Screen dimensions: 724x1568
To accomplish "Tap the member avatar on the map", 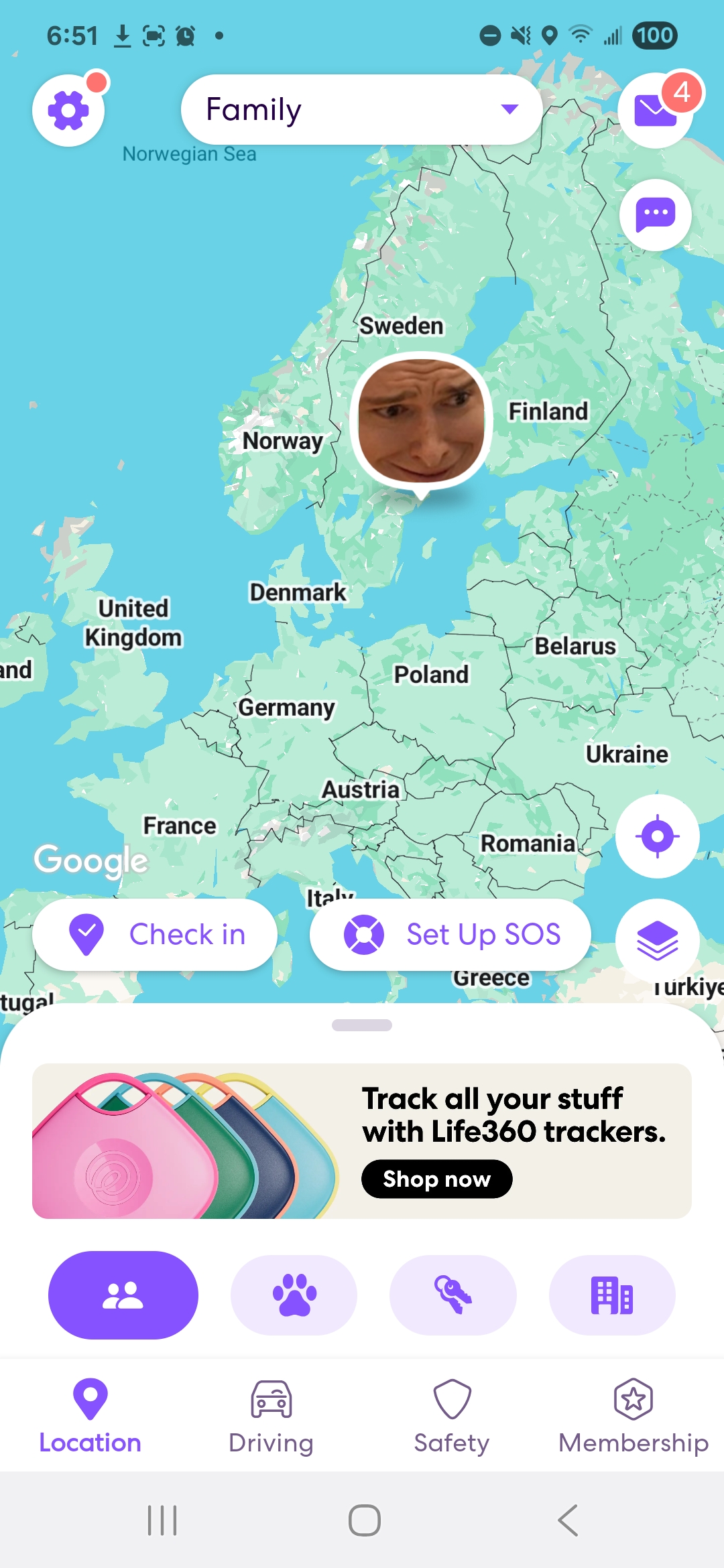I will click(421, 420).
